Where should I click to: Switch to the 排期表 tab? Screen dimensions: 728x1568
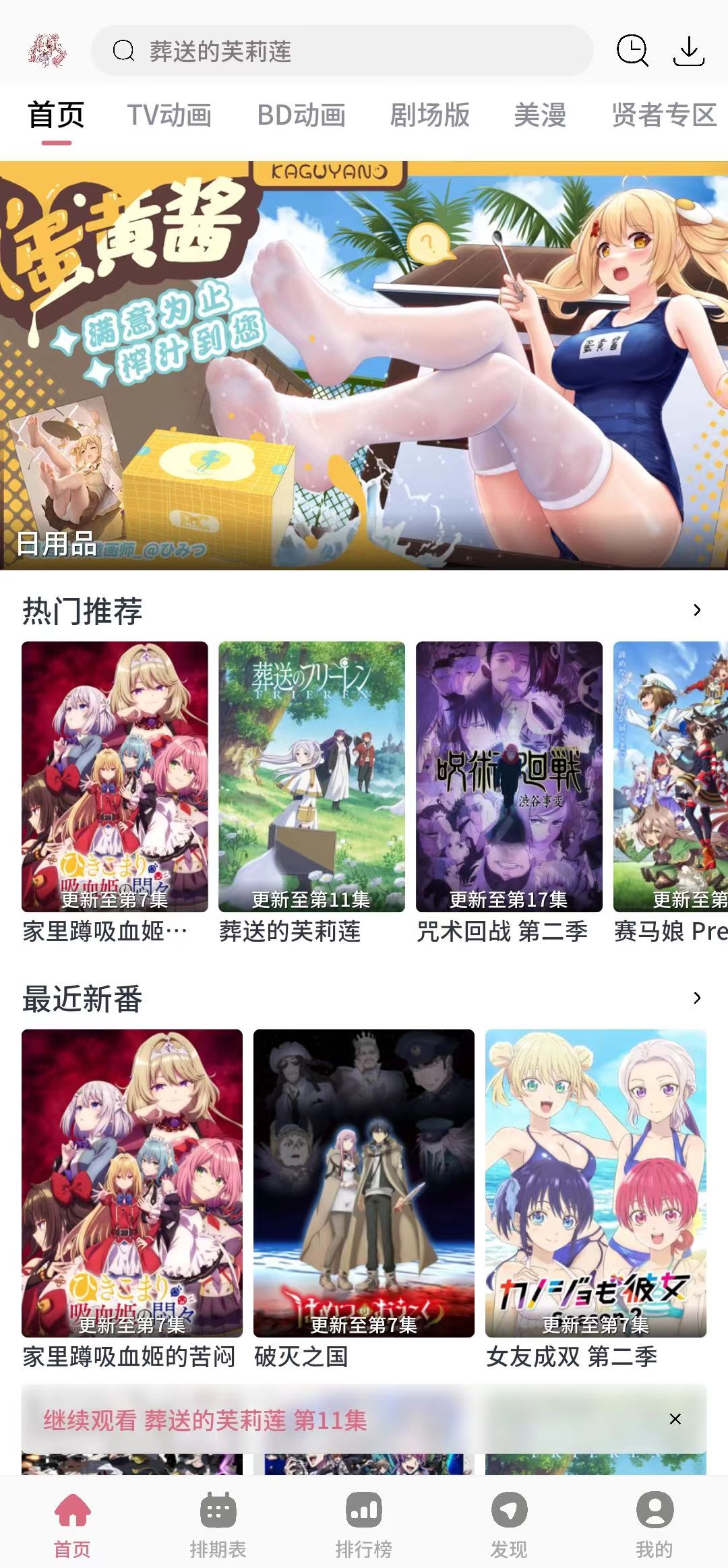click(218, 1525)
